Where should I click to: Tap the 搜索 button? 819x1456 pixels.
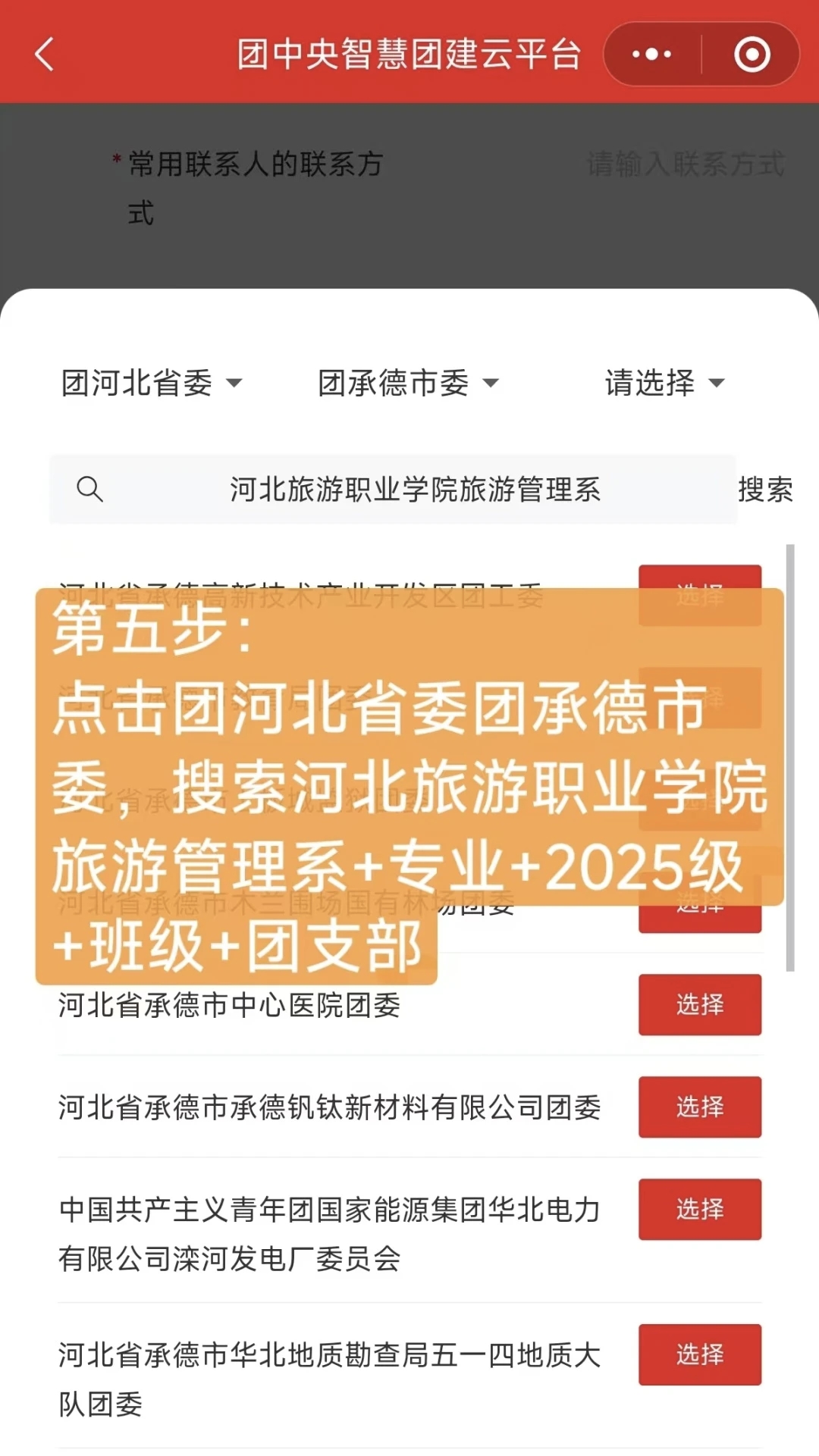pos(765,490)
